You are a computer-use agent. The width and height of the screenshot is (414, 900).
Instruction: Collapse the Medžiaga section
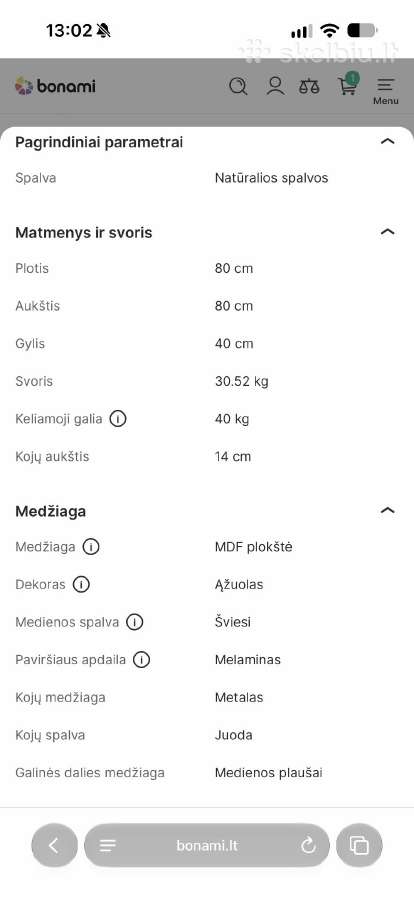click(388, 510)
